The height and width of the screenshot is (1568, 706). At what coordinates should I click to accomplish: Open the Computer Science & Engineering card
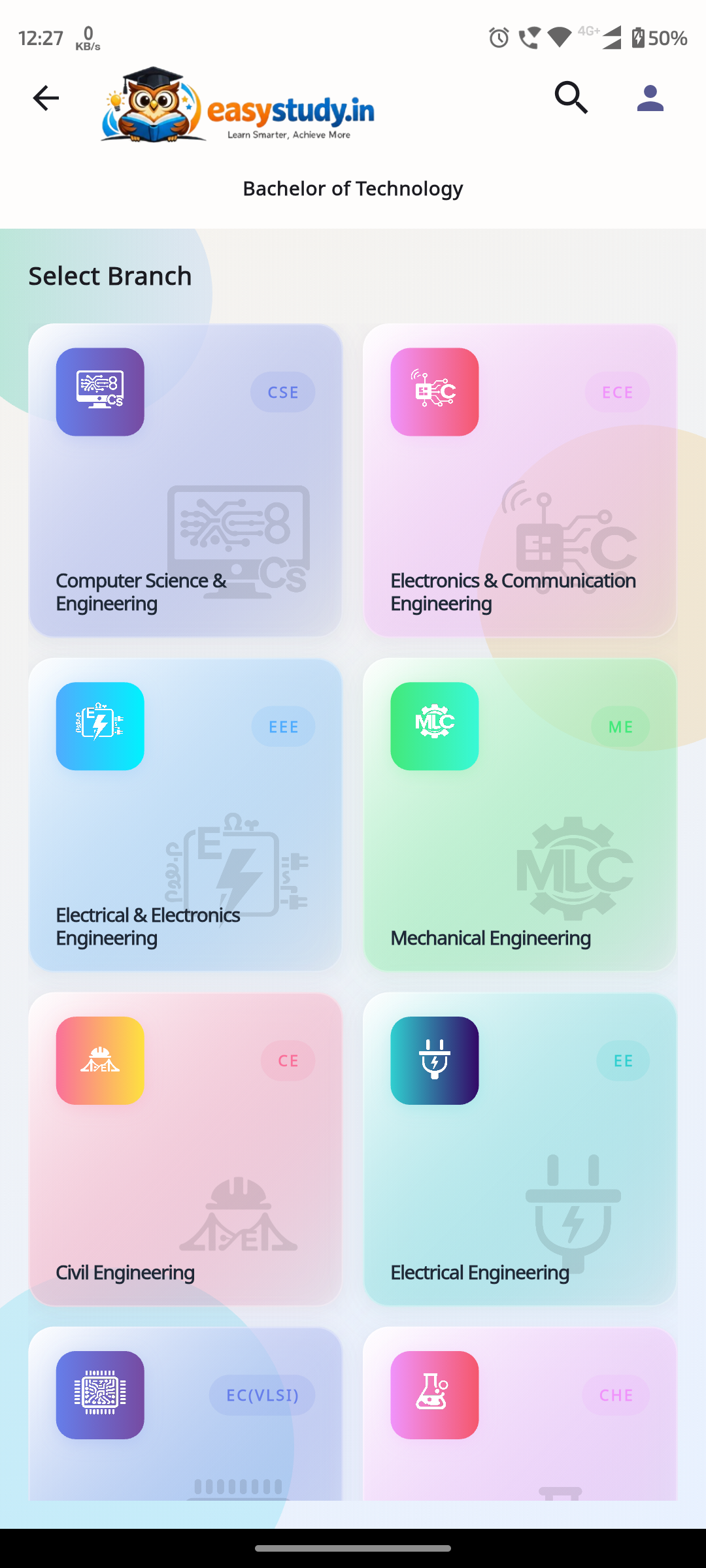185,480
